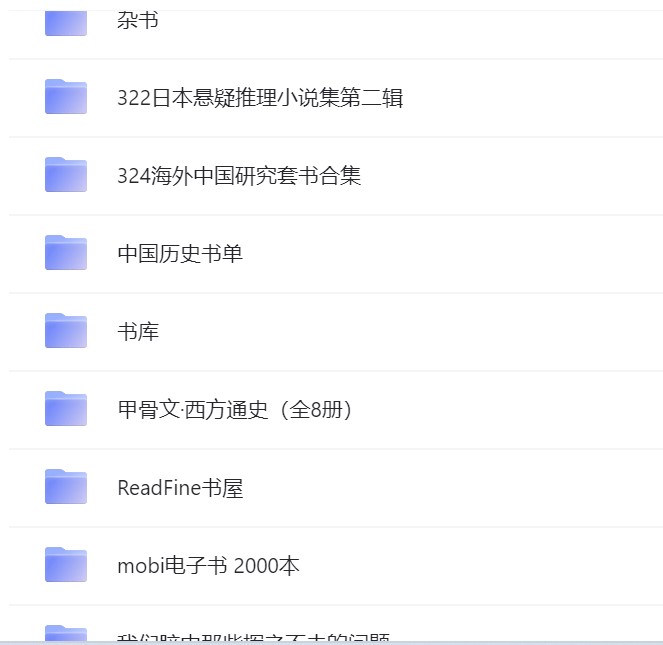Screen dimensions: 663x645
Task: Open the ReadFine书屋 folder
Action: coord(180,488)
